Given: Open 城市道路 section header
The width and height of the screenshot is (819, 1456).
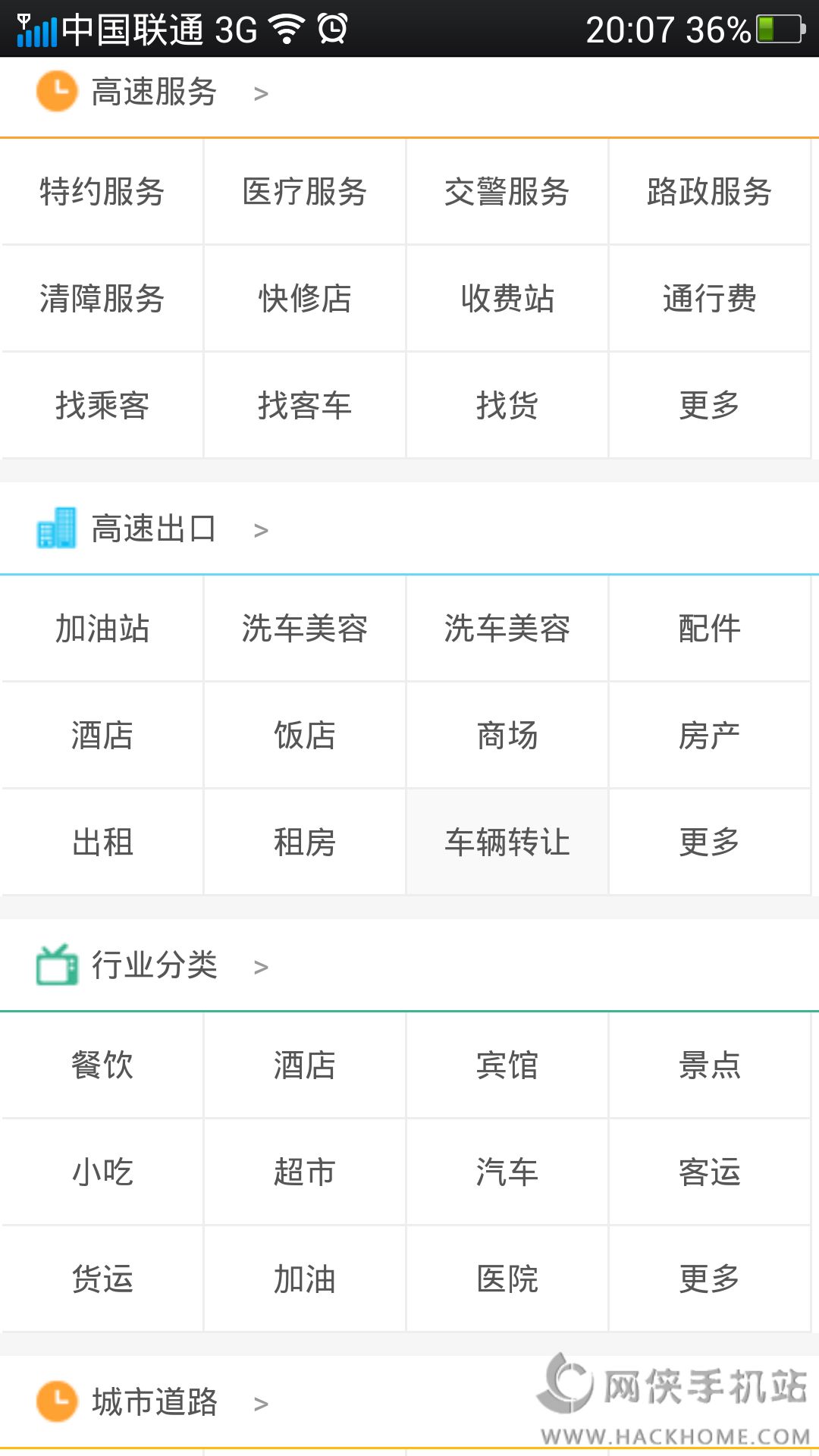Looking at the screenshot, I should tap(409, 1402).
